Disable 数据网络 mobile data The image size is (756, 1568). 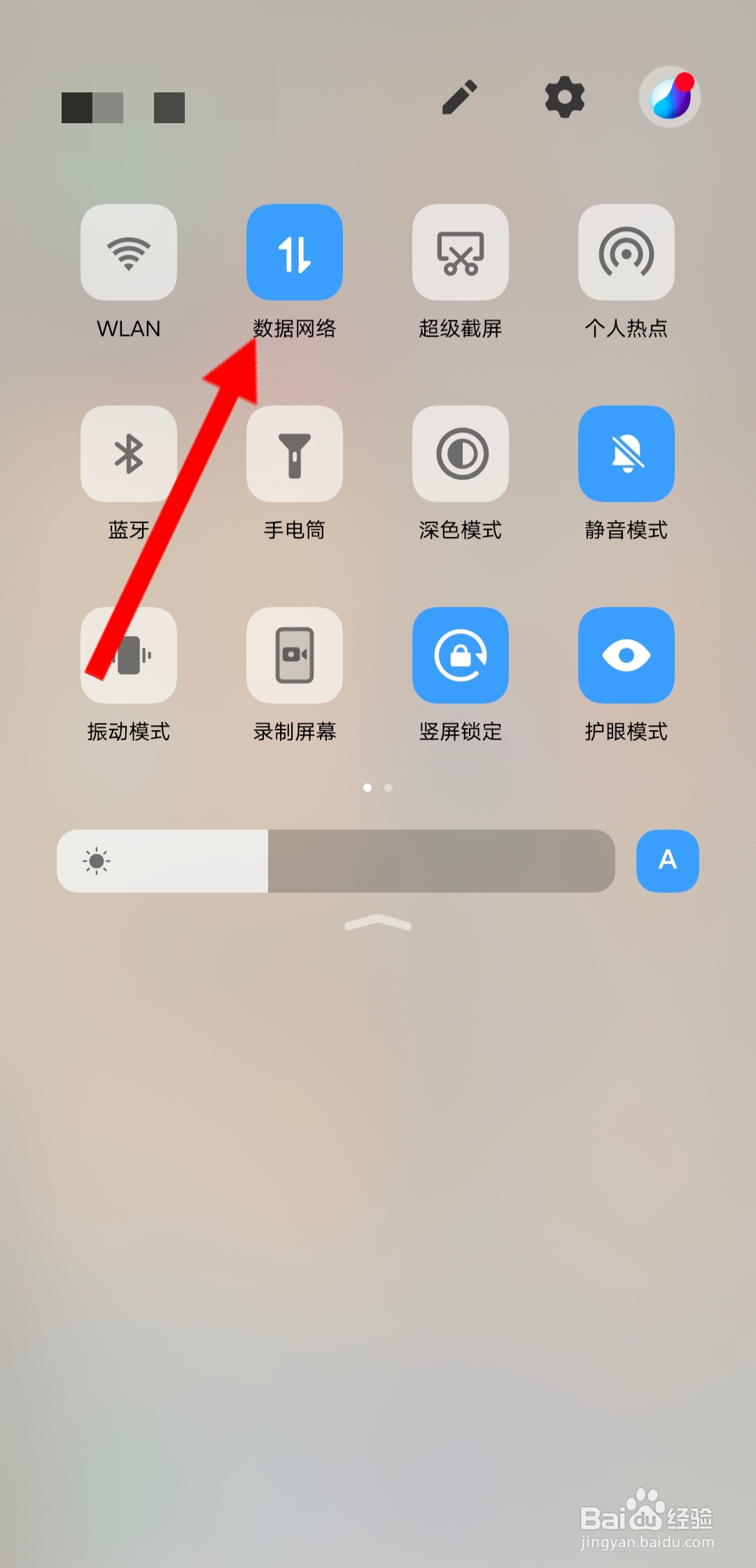point(294,252)
